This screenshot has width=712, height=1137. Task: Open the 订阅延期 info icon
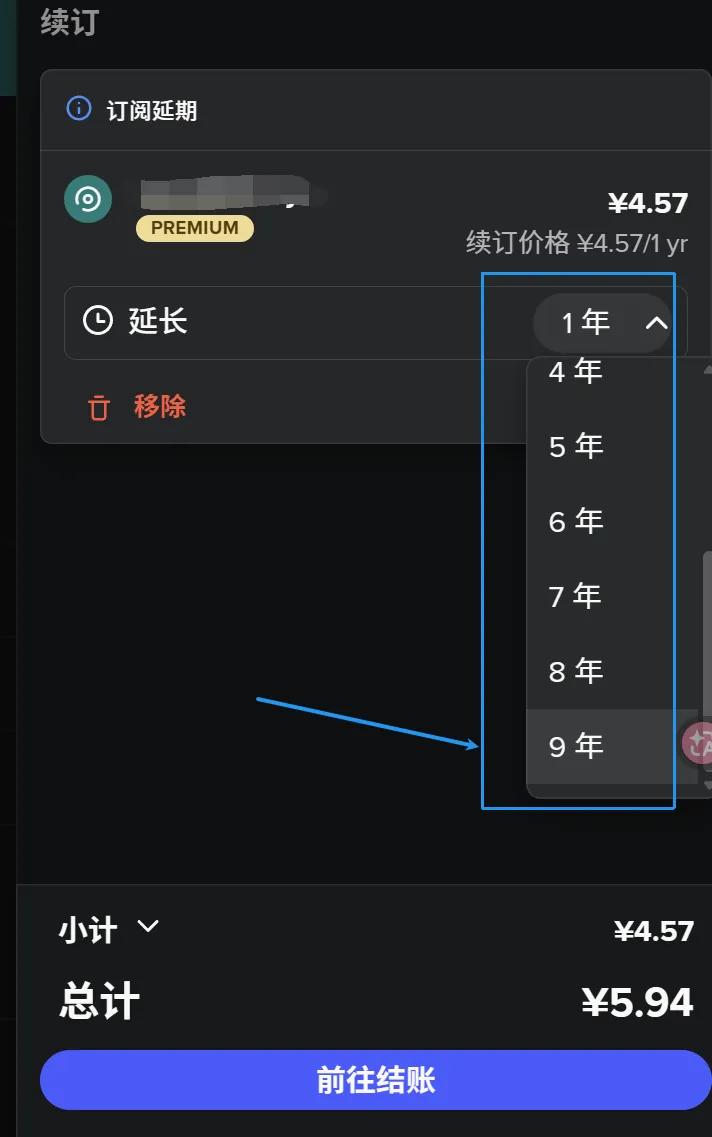click(x=78, y=108)
